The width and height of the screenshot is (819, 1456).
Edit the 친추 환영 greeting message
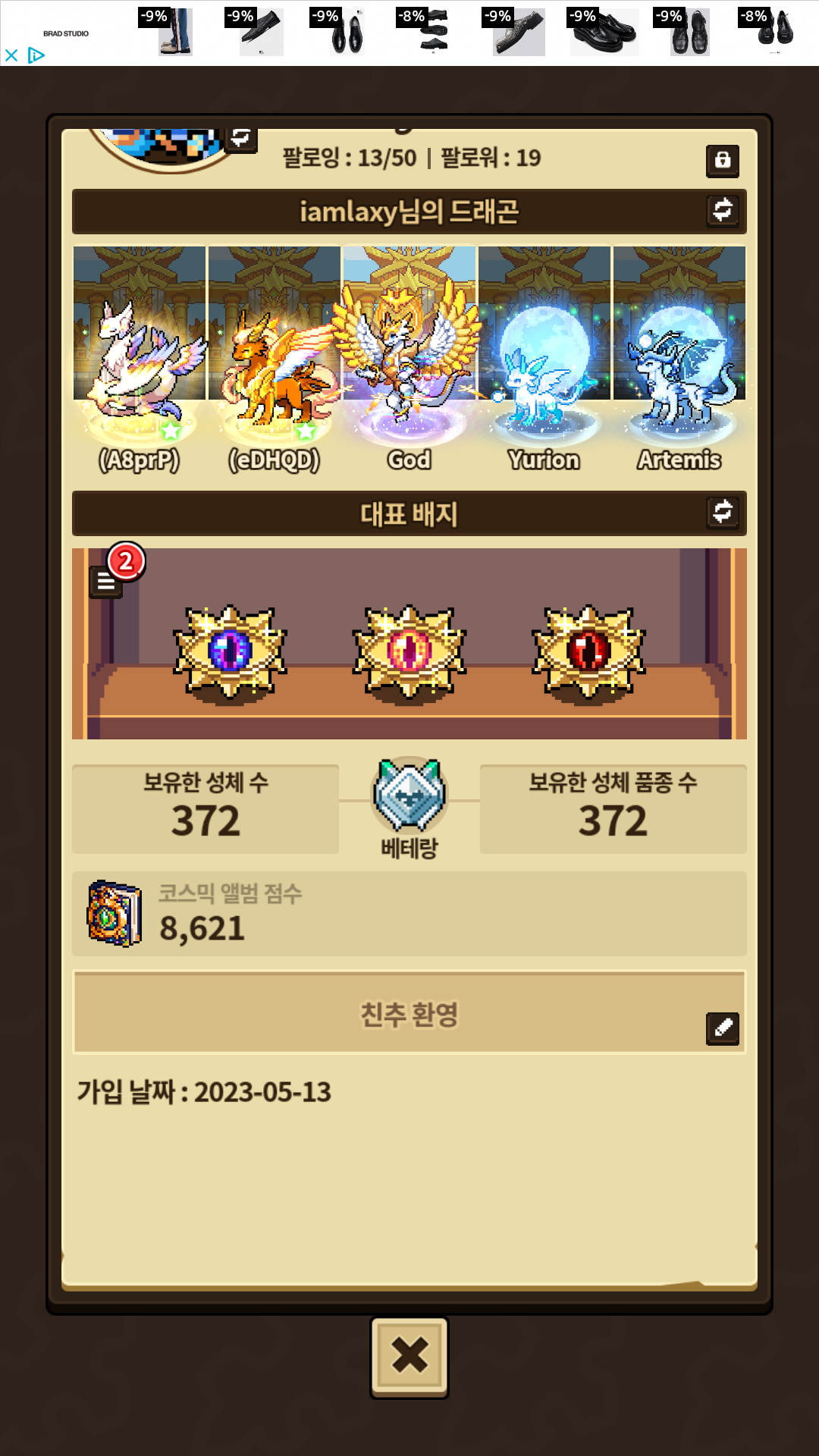[722, 1028]
